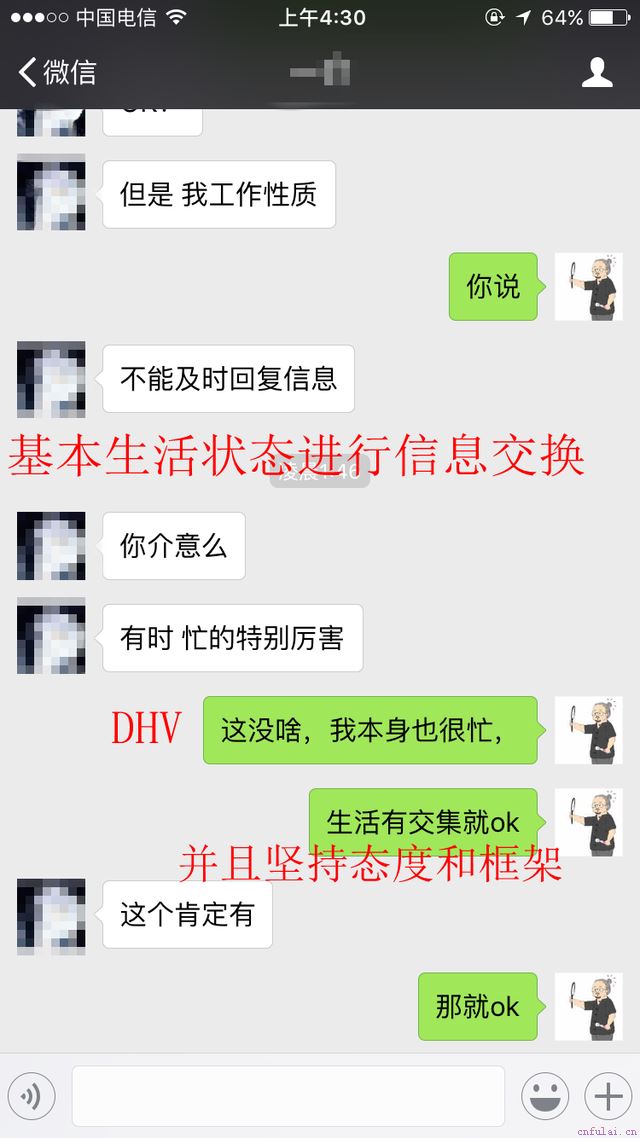The width and height of the screenshot is (640, 1138).
Task: Open the emoji sticker panel
Action: point(545,1097)
